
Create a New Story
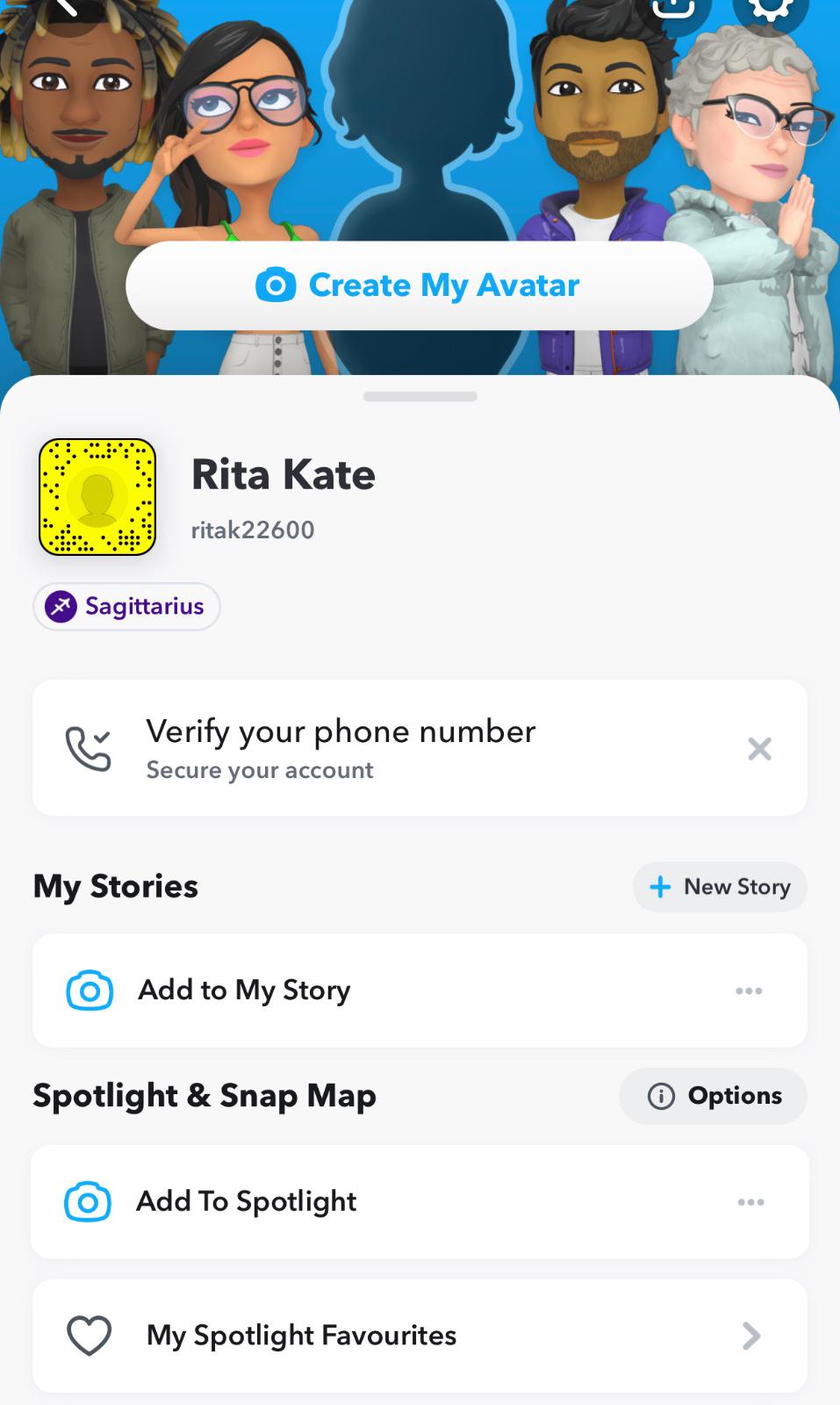coord(720,887)
